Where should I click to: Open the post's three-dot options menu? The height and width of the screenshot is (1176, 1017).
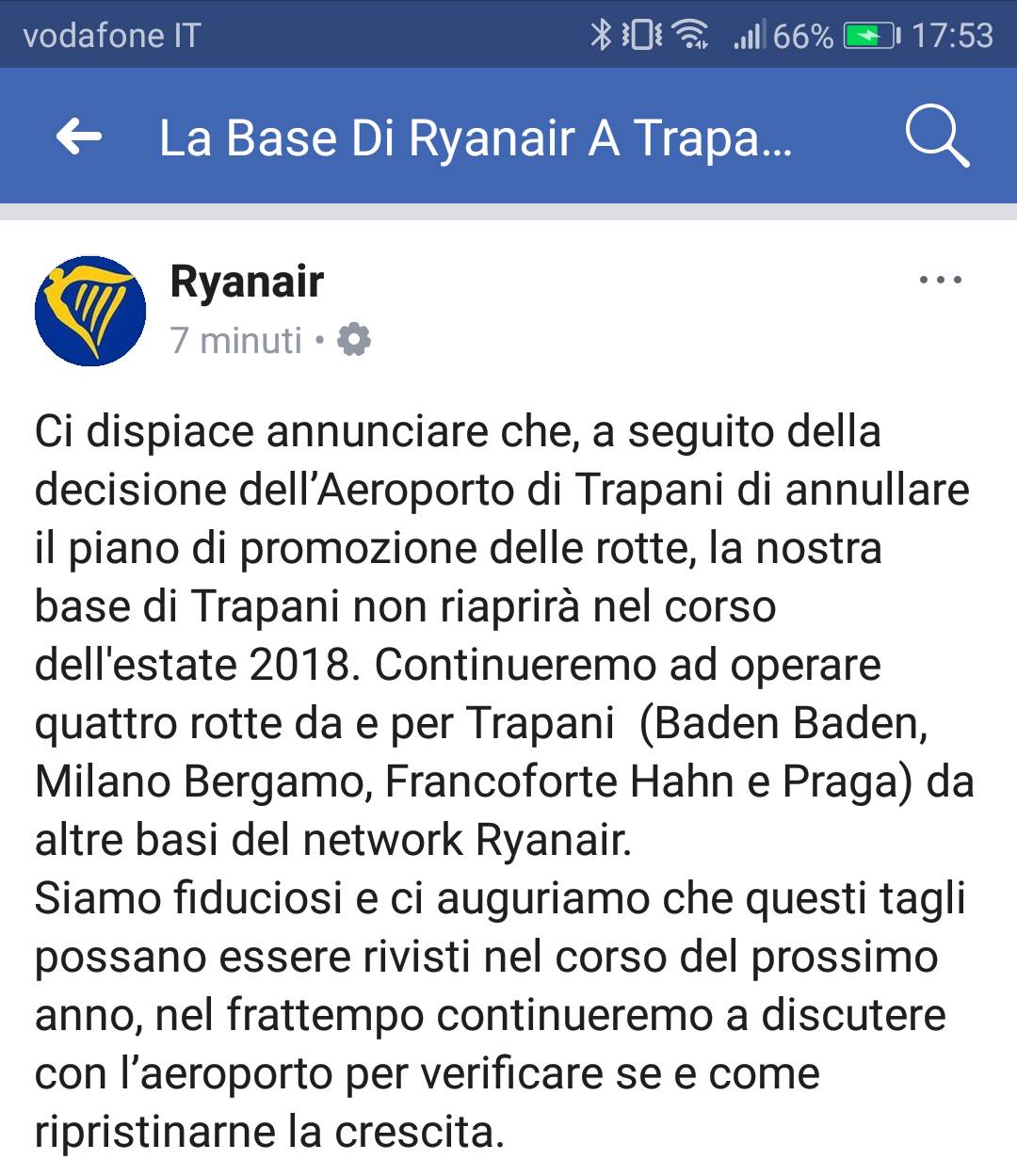[x=940, y=281]
